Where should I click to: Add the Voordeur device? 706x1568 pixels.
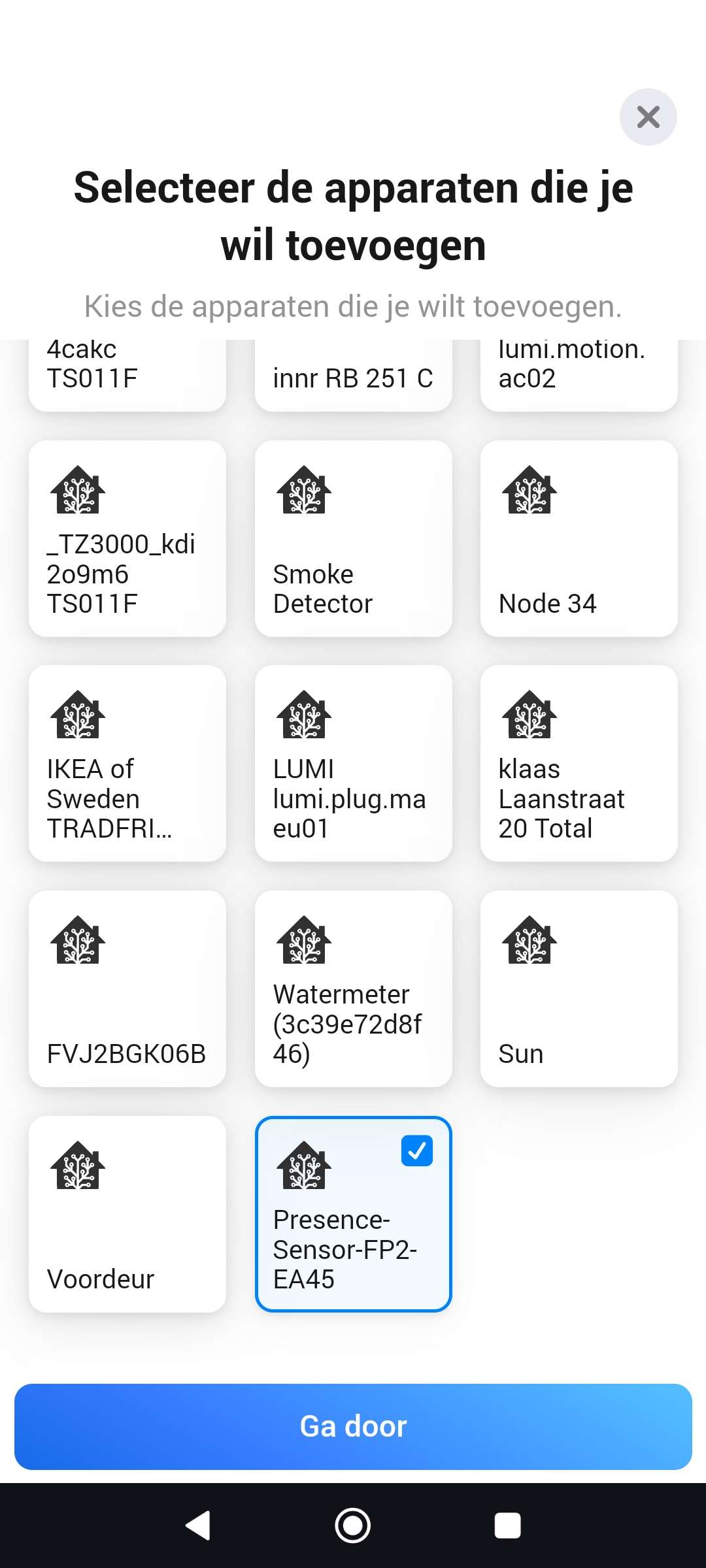(127, 1214)
